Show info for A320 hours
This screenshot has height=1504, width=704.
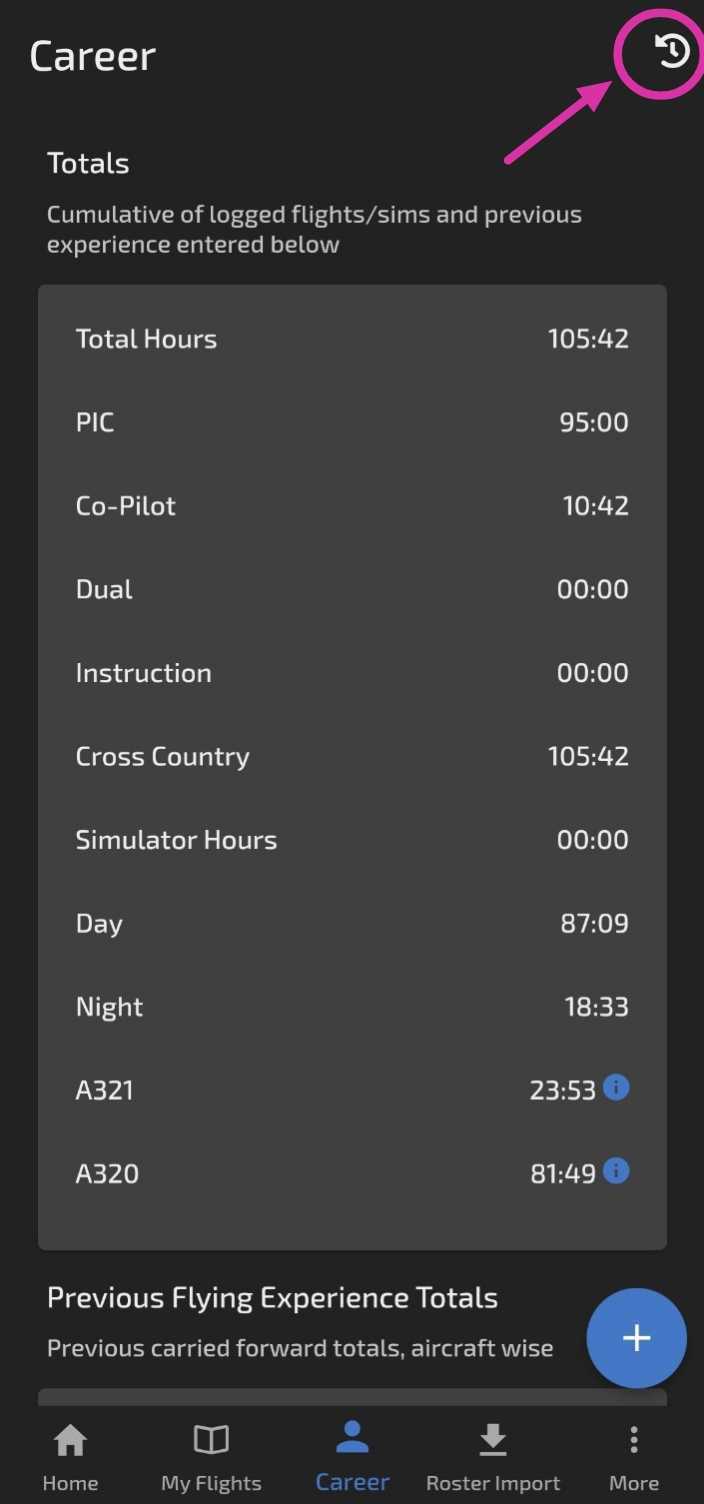point(616,1170)
